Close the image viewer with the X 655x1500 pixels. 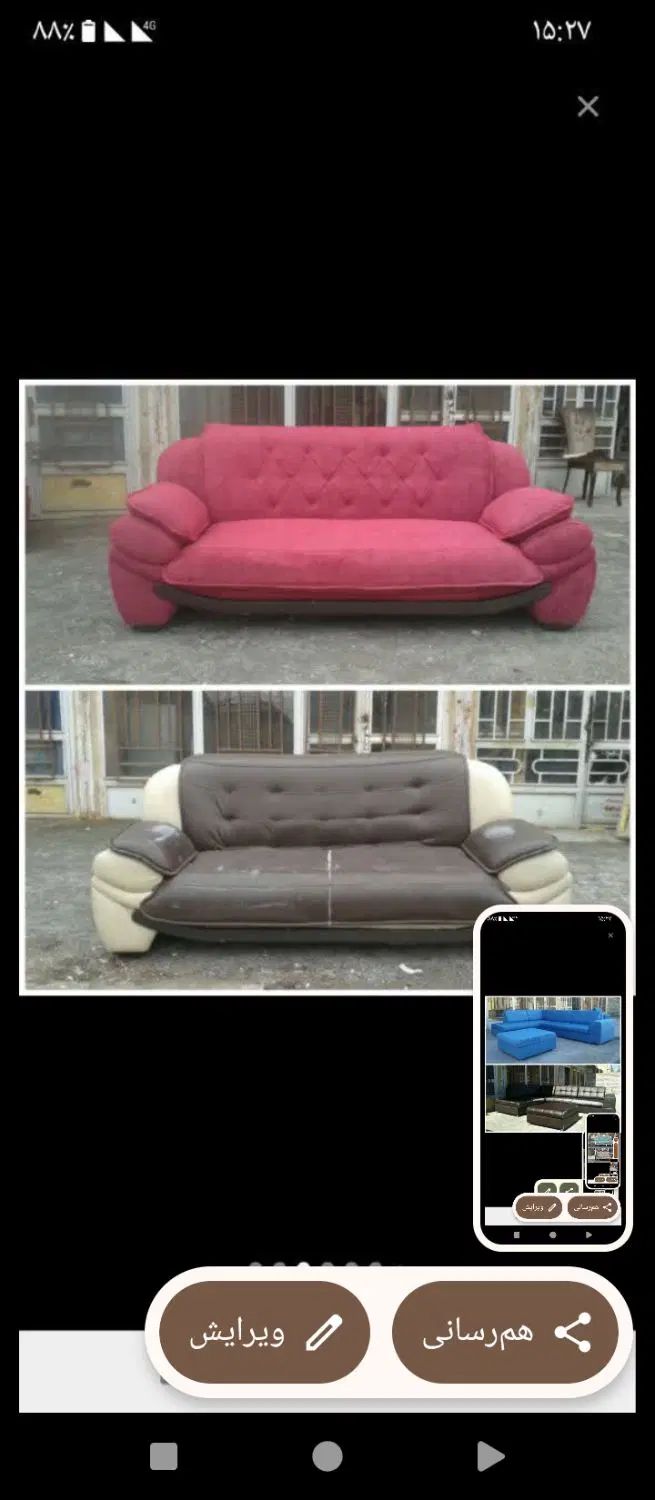click(x=588, y=106)
